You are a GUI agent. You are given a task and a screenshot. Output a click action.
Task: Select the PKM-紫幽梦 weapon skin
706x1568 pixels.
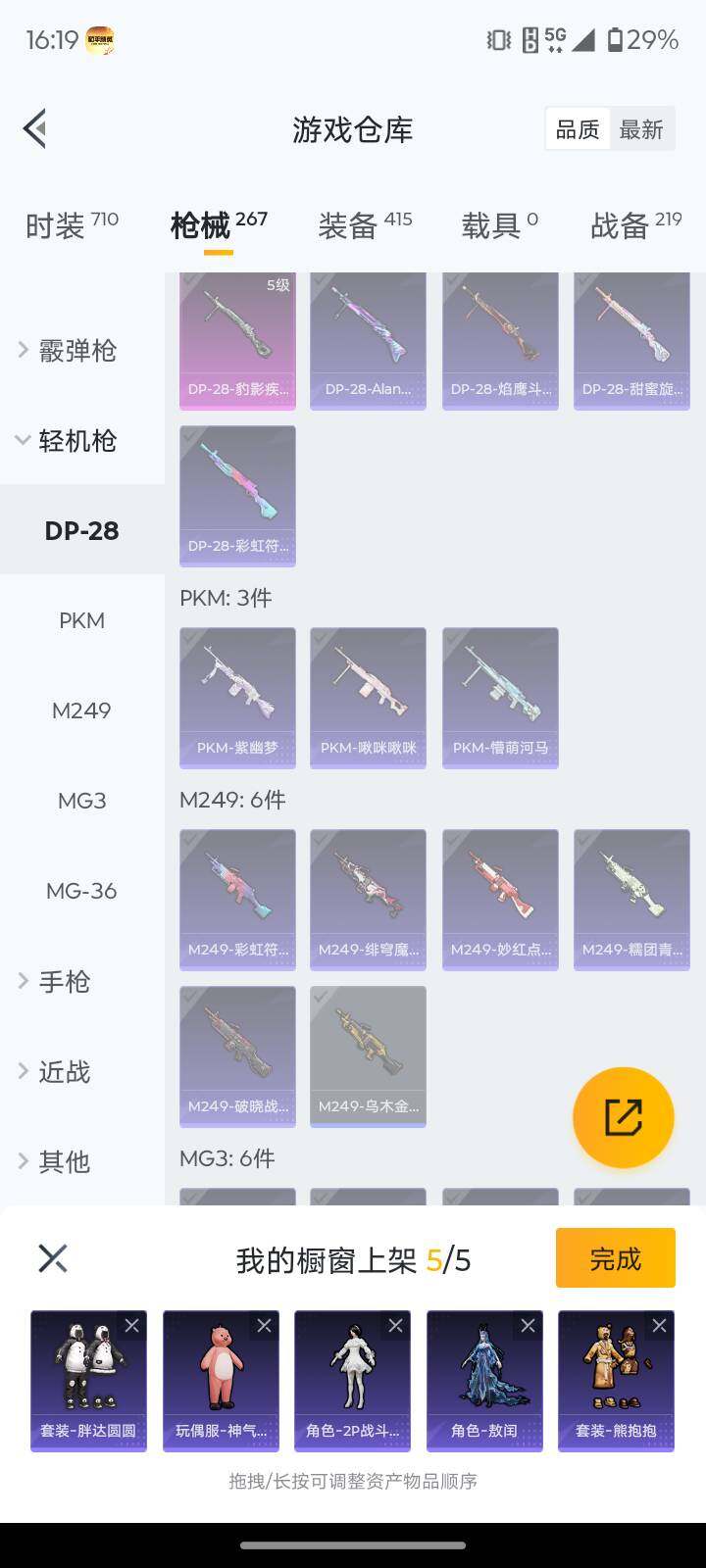coord(236,696)
